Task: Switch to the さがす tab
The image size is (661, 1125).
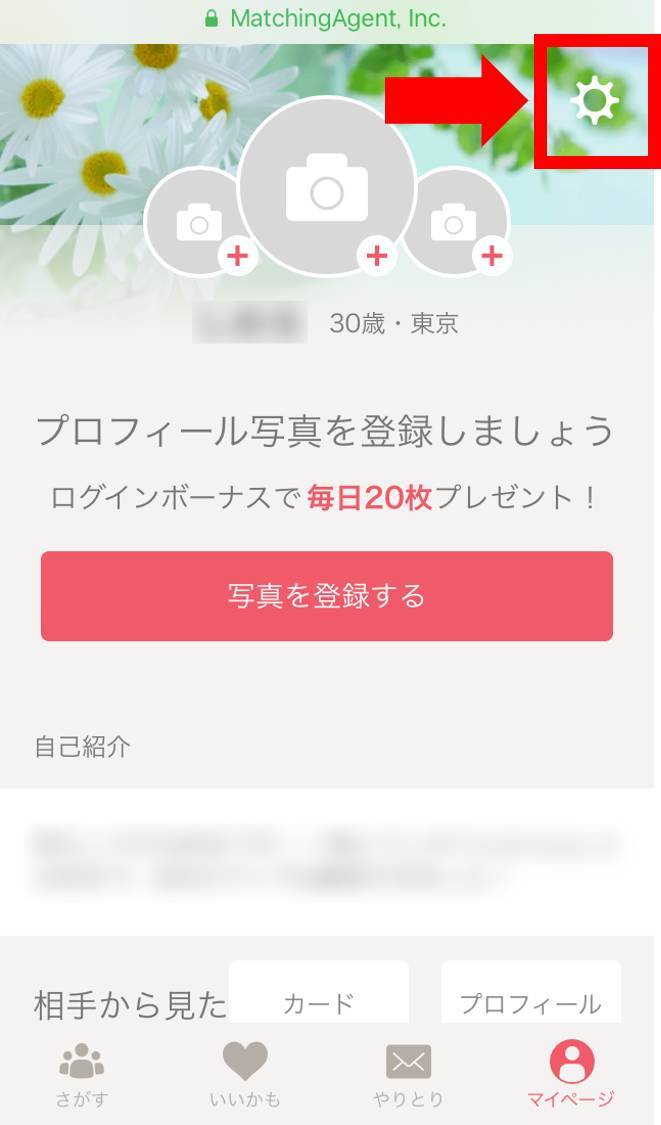Action: pyautogui.click(x=82, y=1075)
